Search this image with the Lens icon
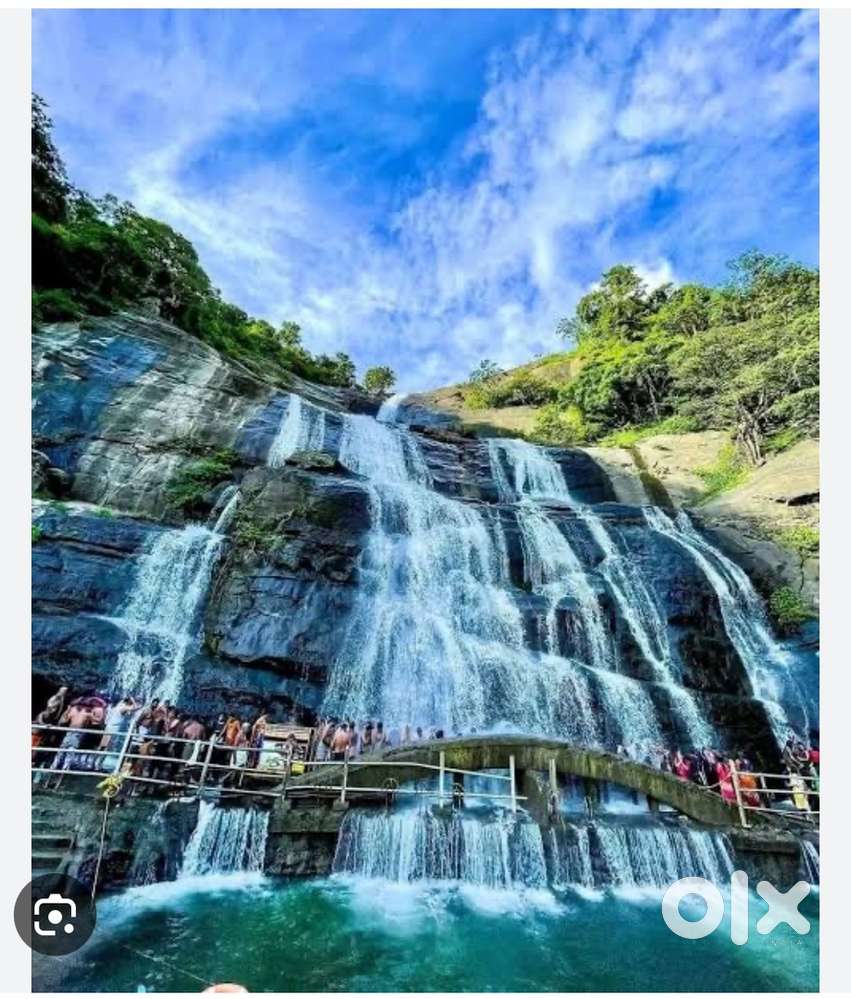Viewport: 851px width, 999px height. [55, 914]
